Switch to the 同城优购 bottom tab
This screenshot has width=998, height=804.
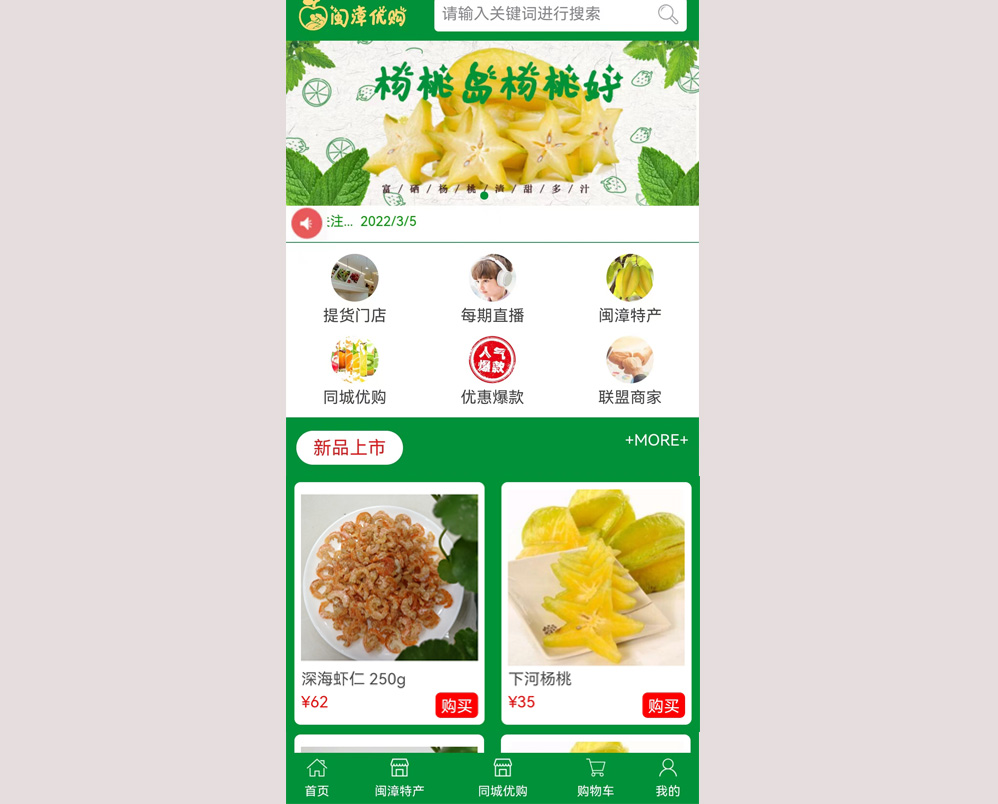click(502, 777)
